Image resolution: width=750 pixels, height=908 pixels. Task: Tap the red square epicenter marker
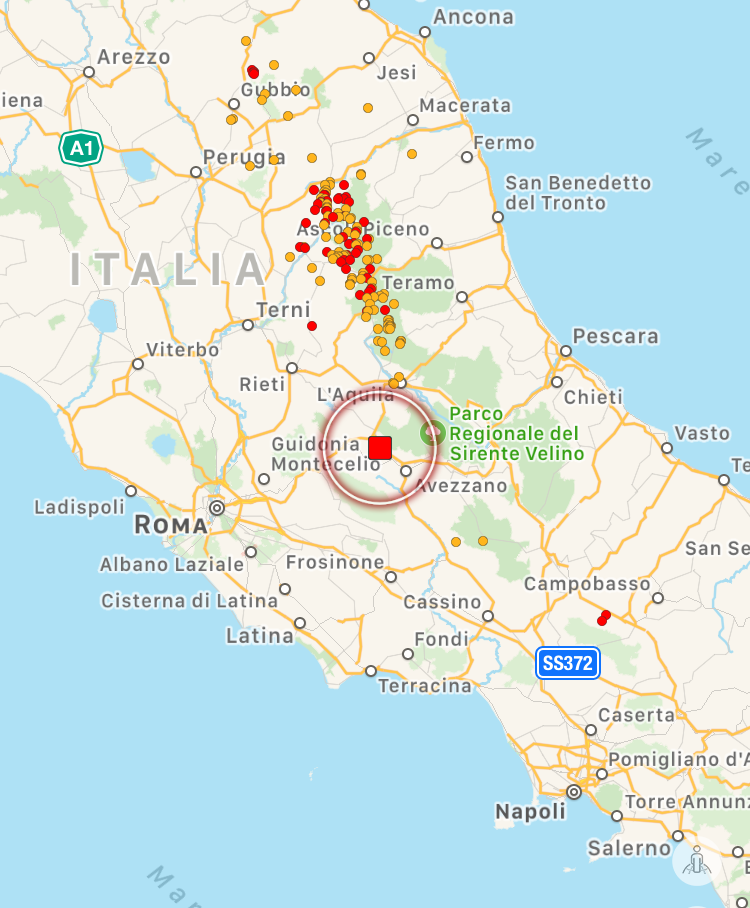click(x=380, y=447)
